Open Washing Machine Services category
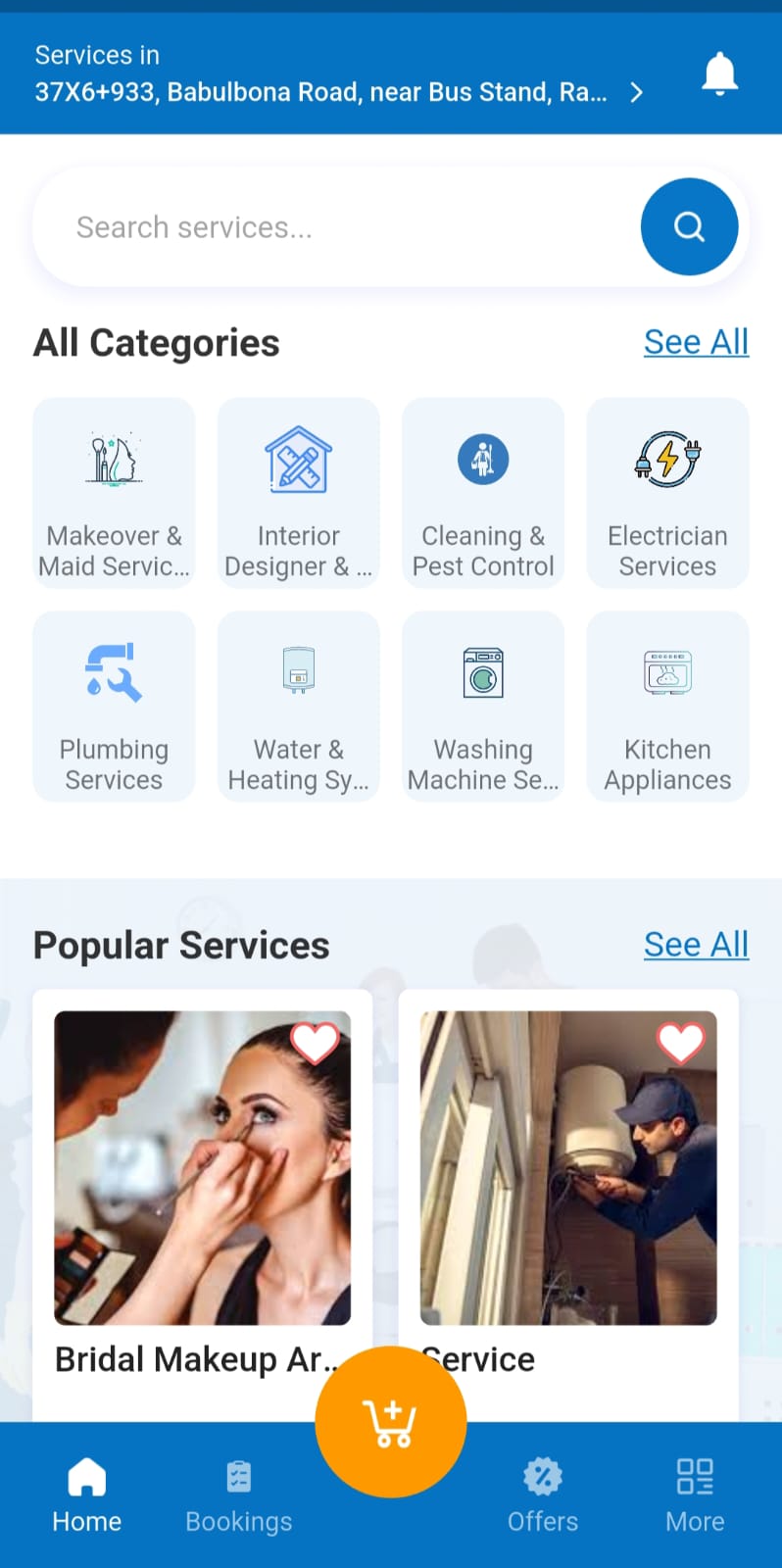The image size is (782, 1568). tap(483, 706)
